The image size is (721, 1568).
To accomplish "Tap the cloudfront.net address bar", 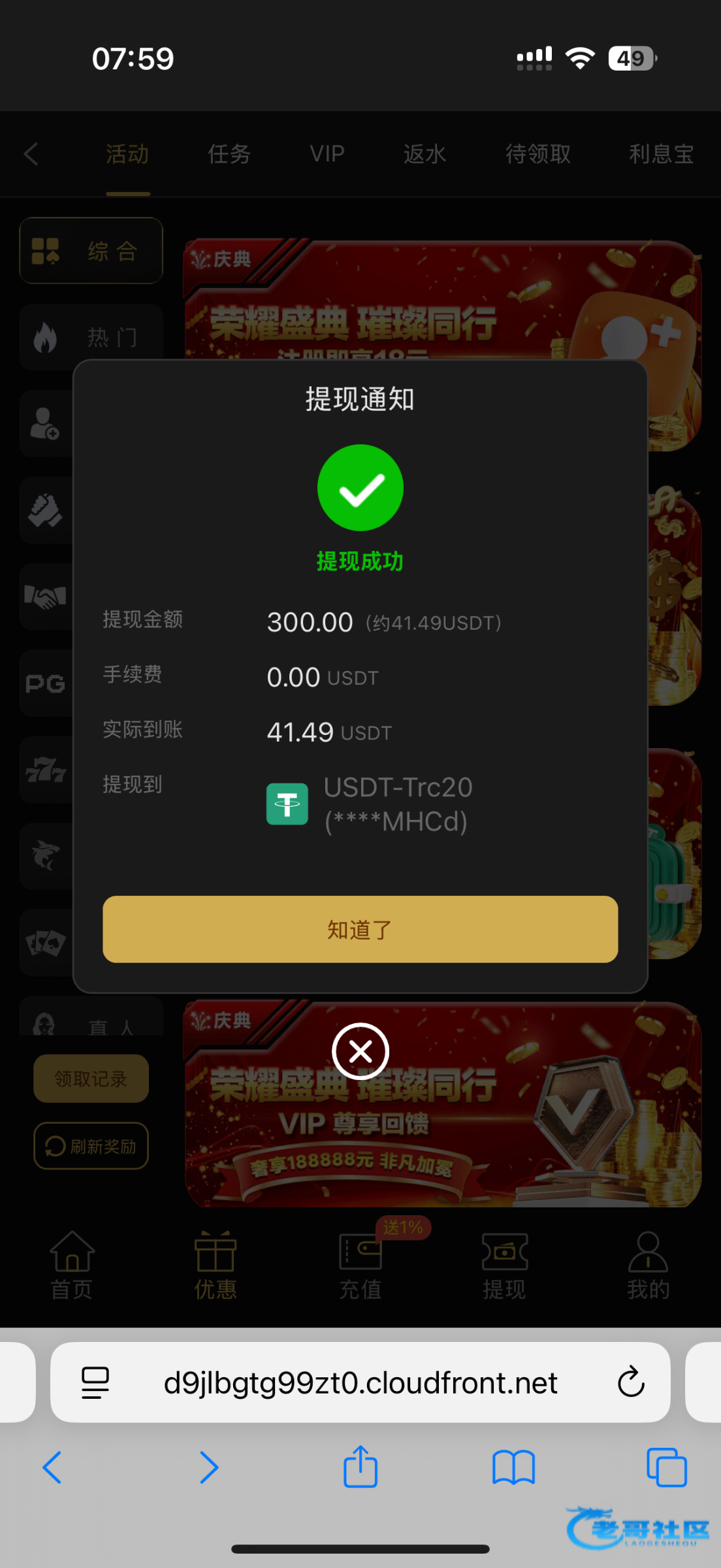I will tap(360, 1382).
